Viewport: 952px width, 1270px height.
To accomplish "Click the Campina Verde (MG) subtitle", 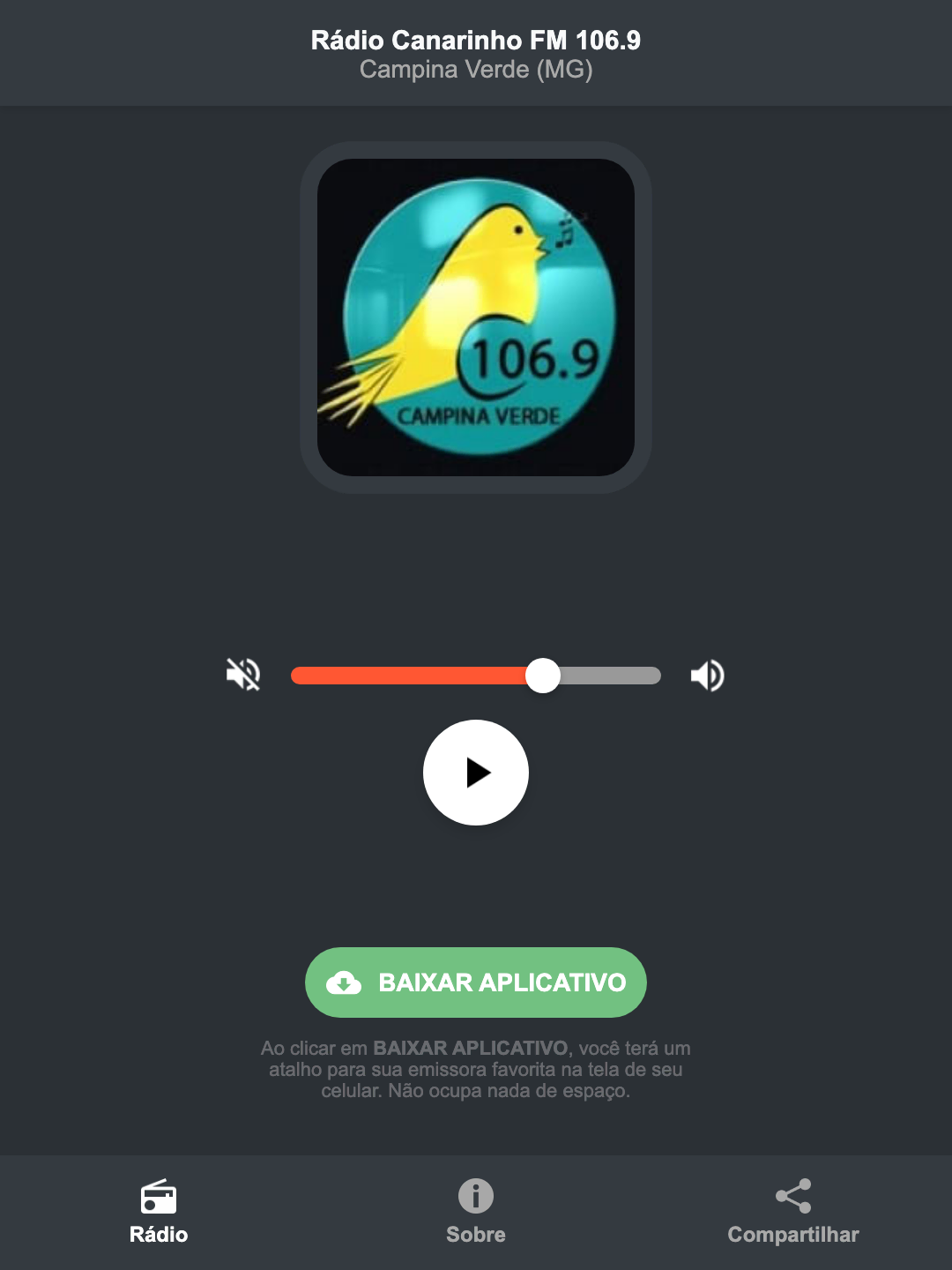I will pos(476,70).
